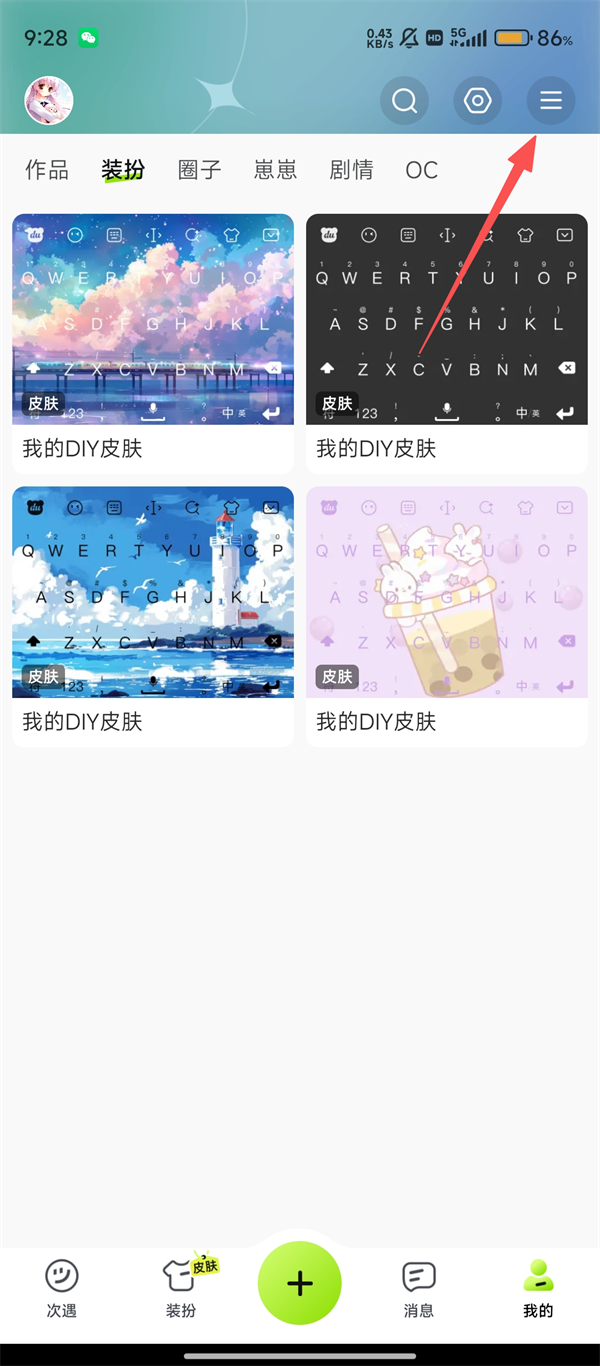Open the pink clouds keyboard skin
This screenshot has height=1366, width=600.
tap(153, 320)
